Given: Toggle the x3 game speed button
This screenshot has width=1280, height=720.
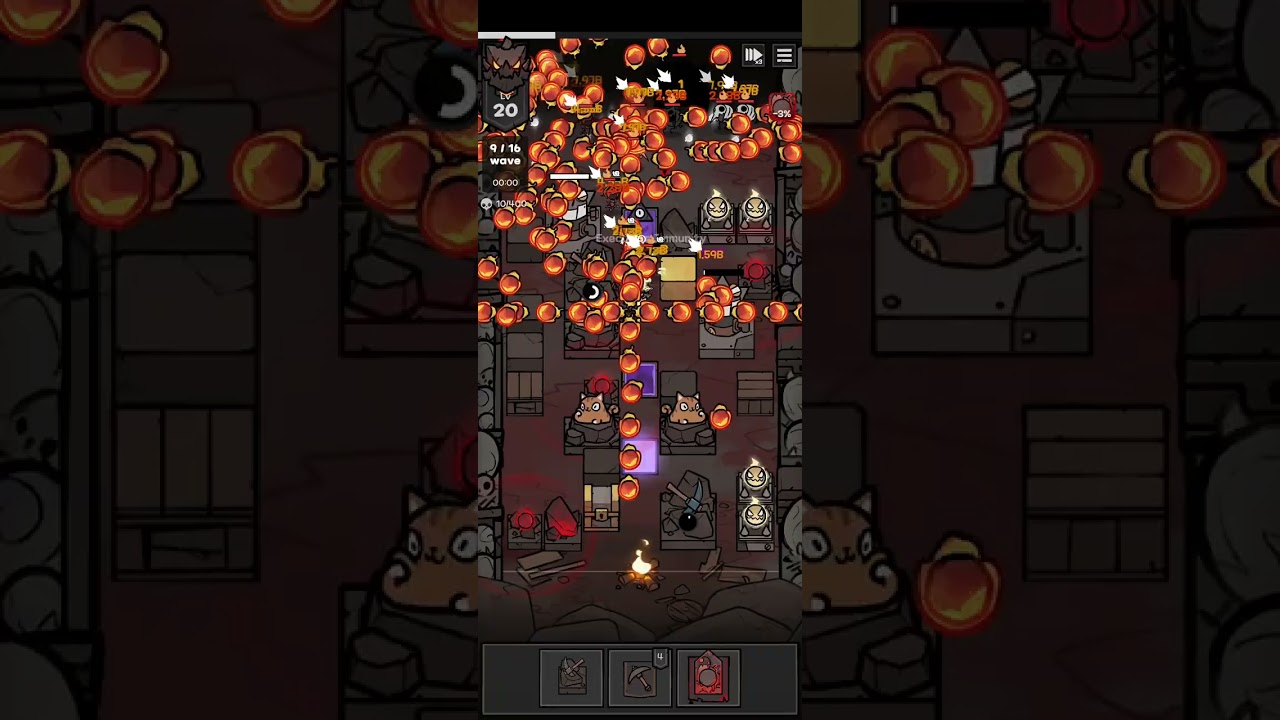Looking at the screenshot, I should (753, 56).
